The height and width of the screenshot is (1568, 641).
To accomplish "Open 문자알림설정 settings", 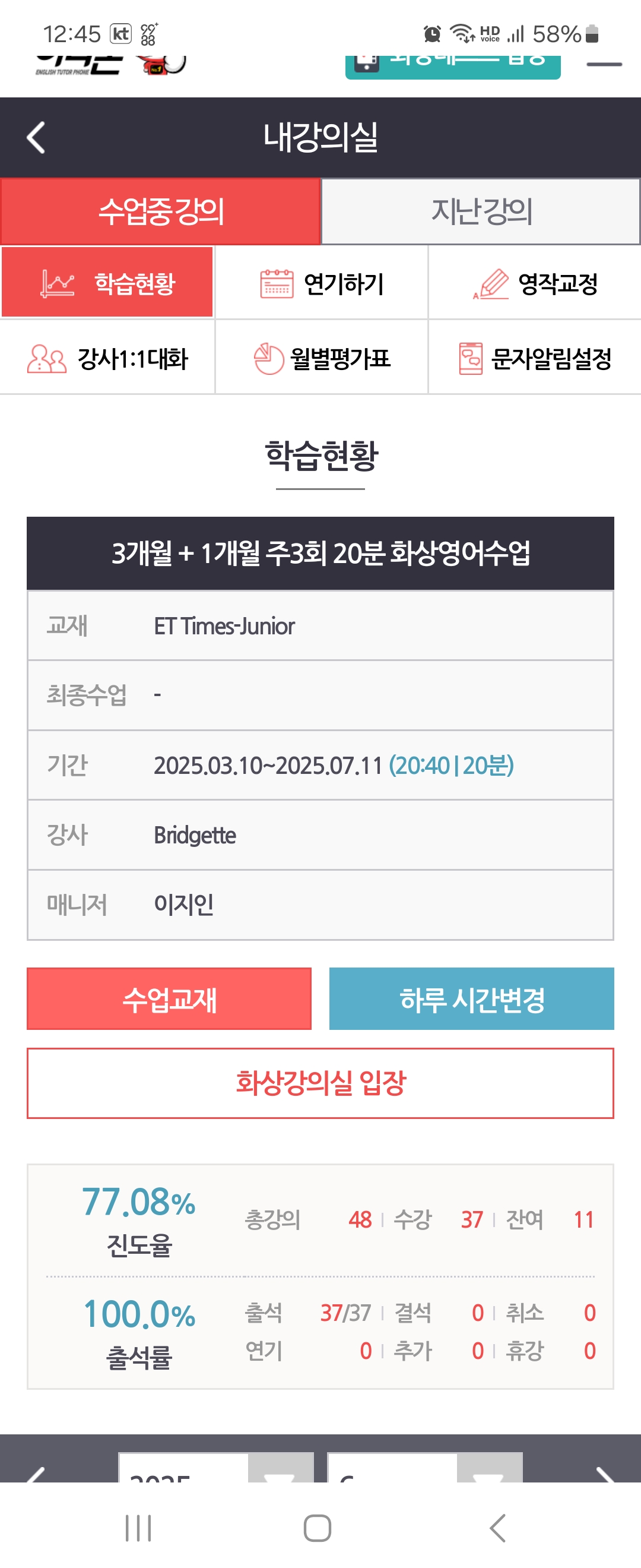I will pyautogui.click(x=535, y=358).
